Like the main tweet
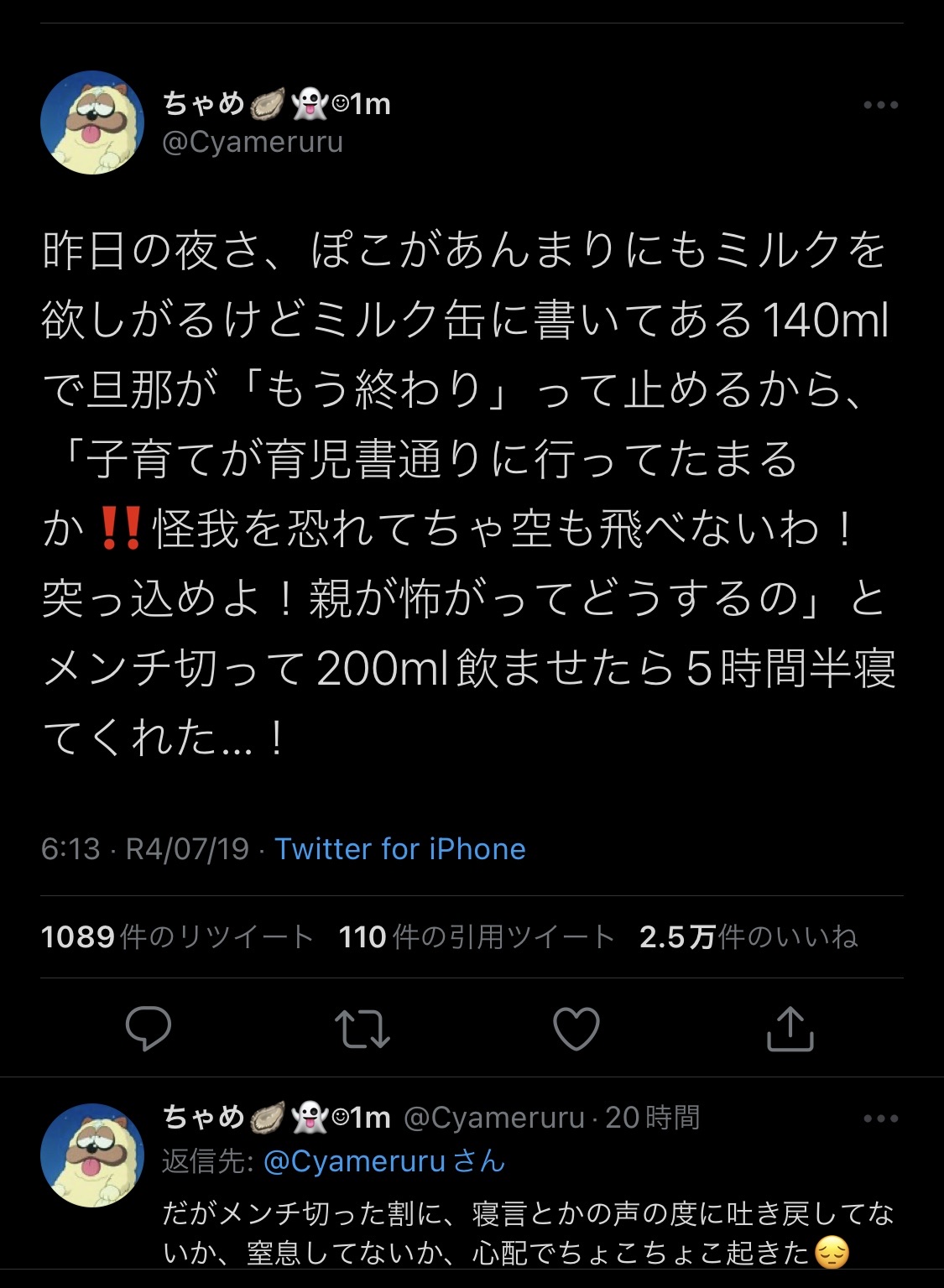944x1288 pixels. click(576, 1029)
